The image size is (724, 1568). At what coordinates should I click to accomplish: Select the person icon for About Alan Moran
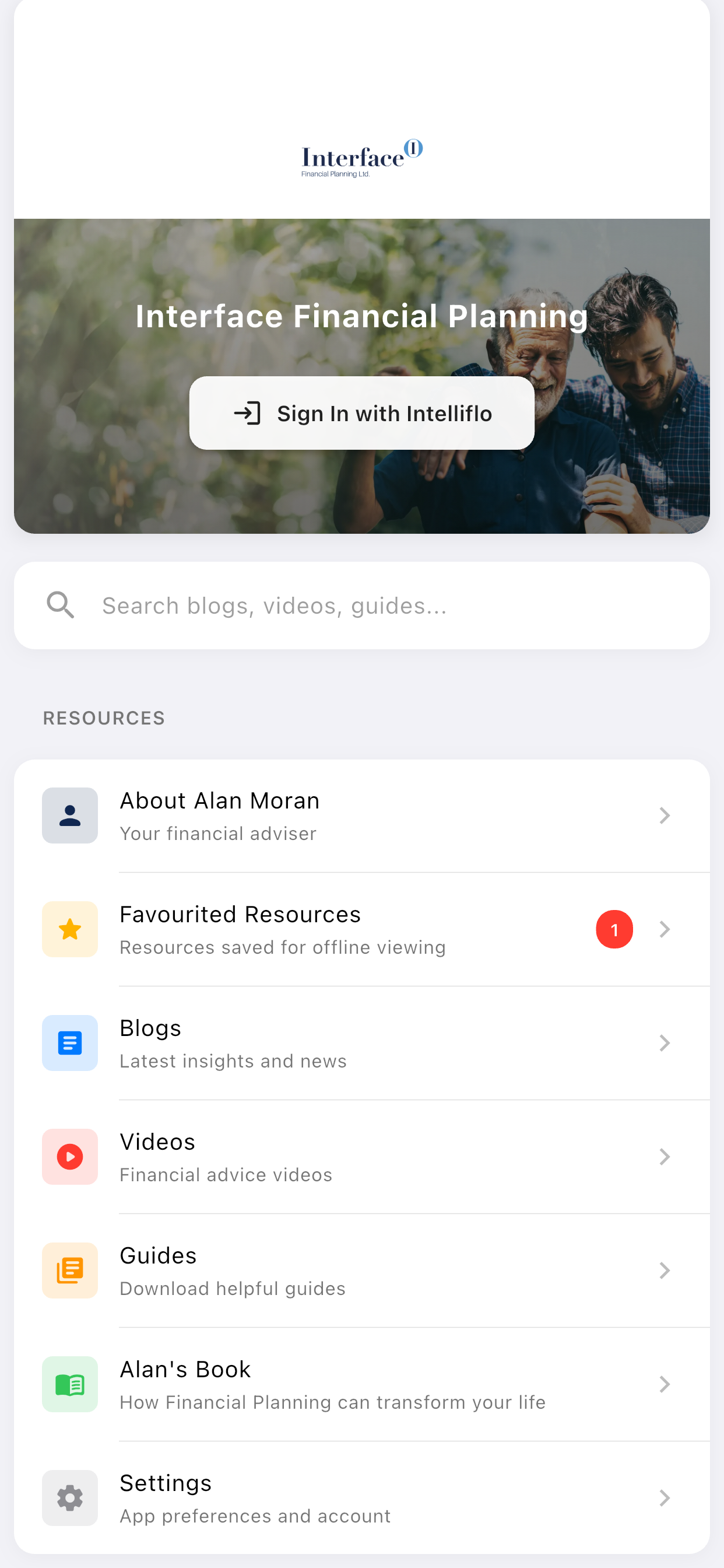coord(69,814)
